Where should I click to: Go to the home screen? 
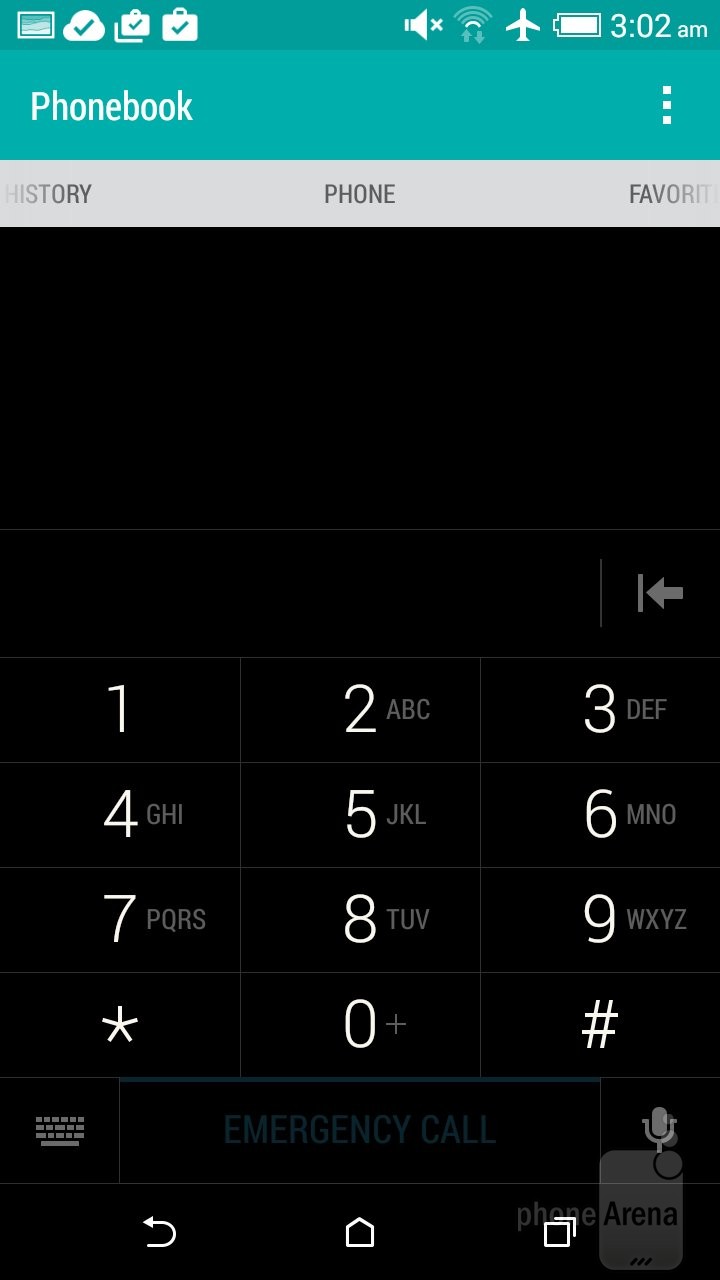point(360,1233)
